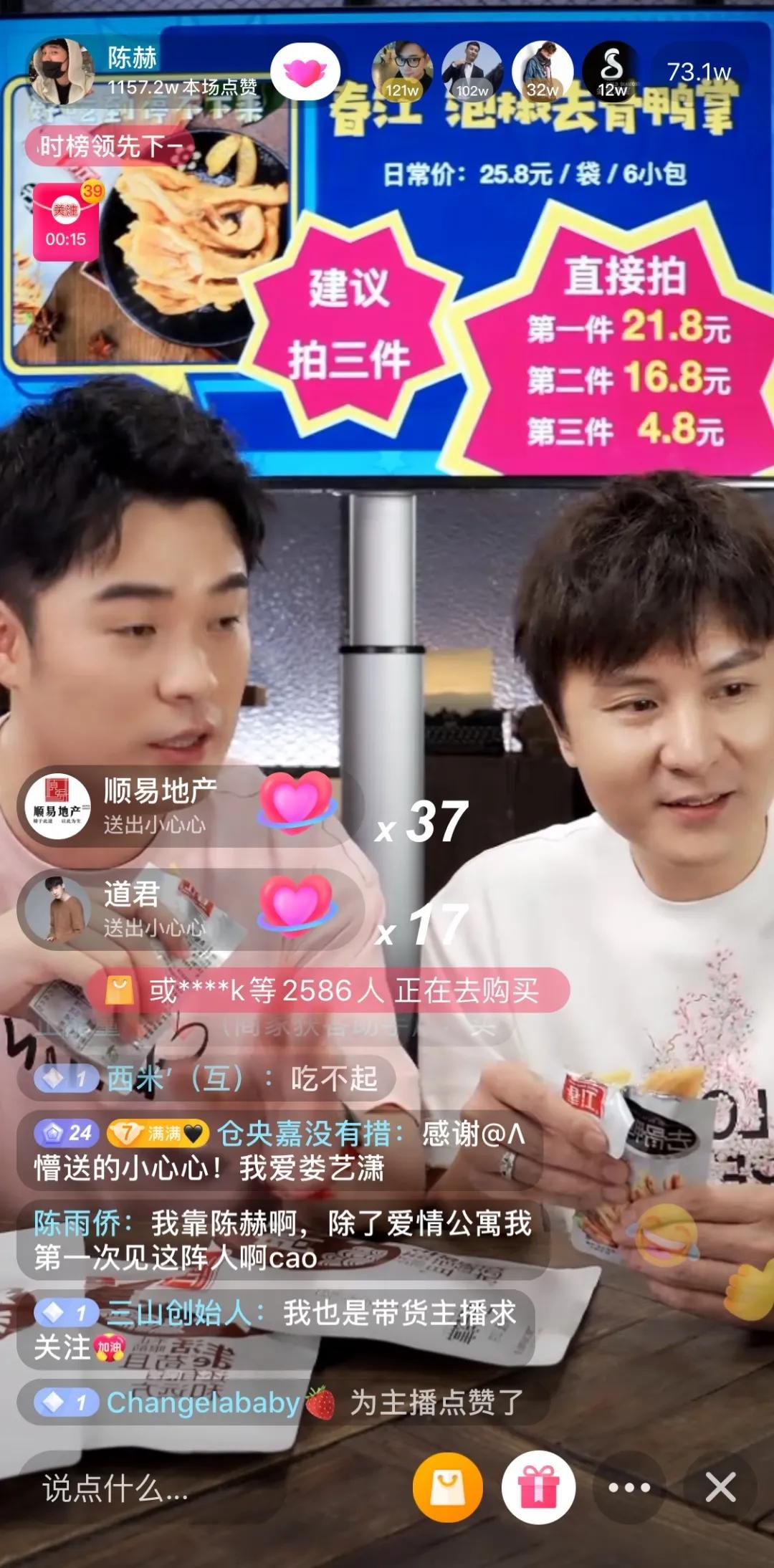Image resolution: width=774 pixels, height=1568 pixels.
Task: Open the 2586人正在去购买 purchase banner
Action: (x=328, y=991)
